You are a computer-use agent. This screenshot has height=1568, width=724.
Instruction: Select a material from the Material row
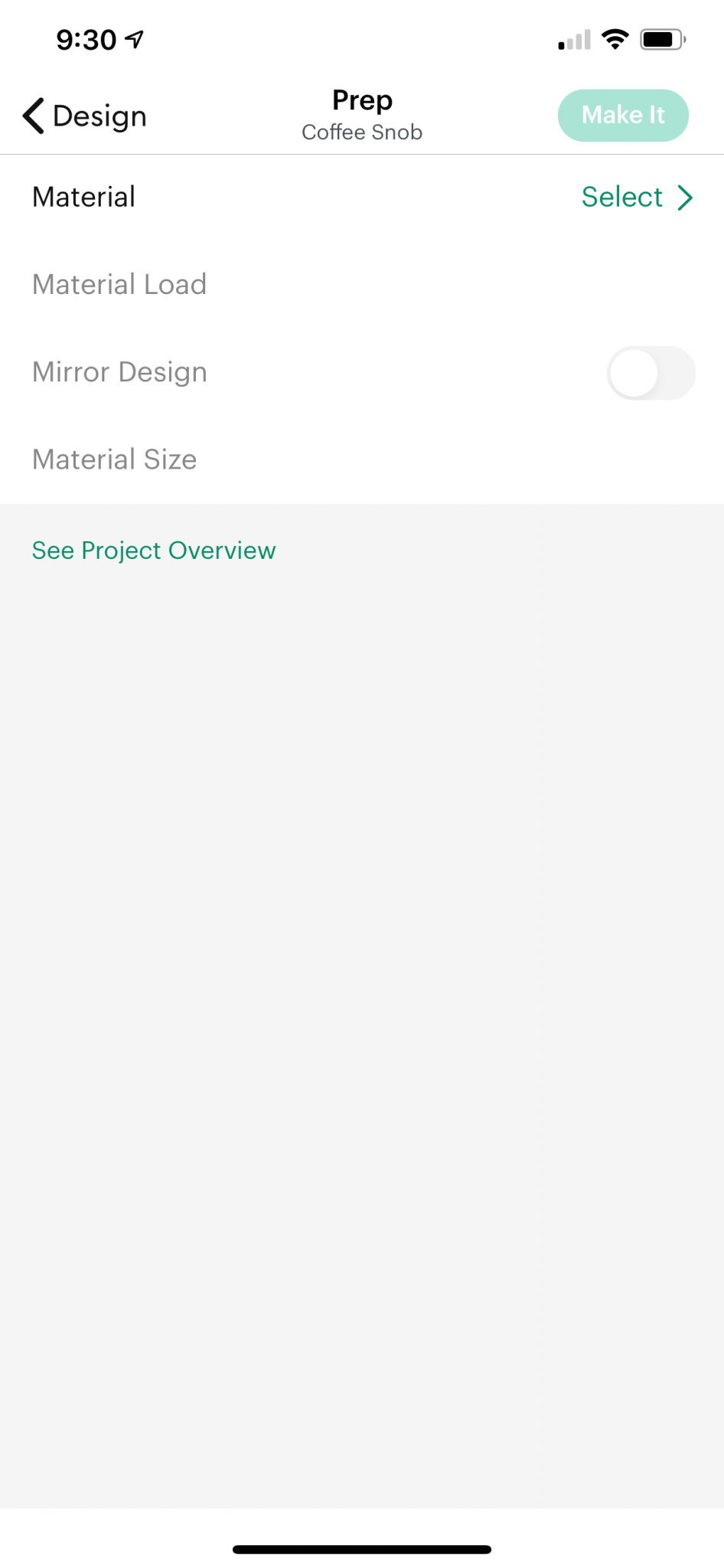click(x=362, y=198)
